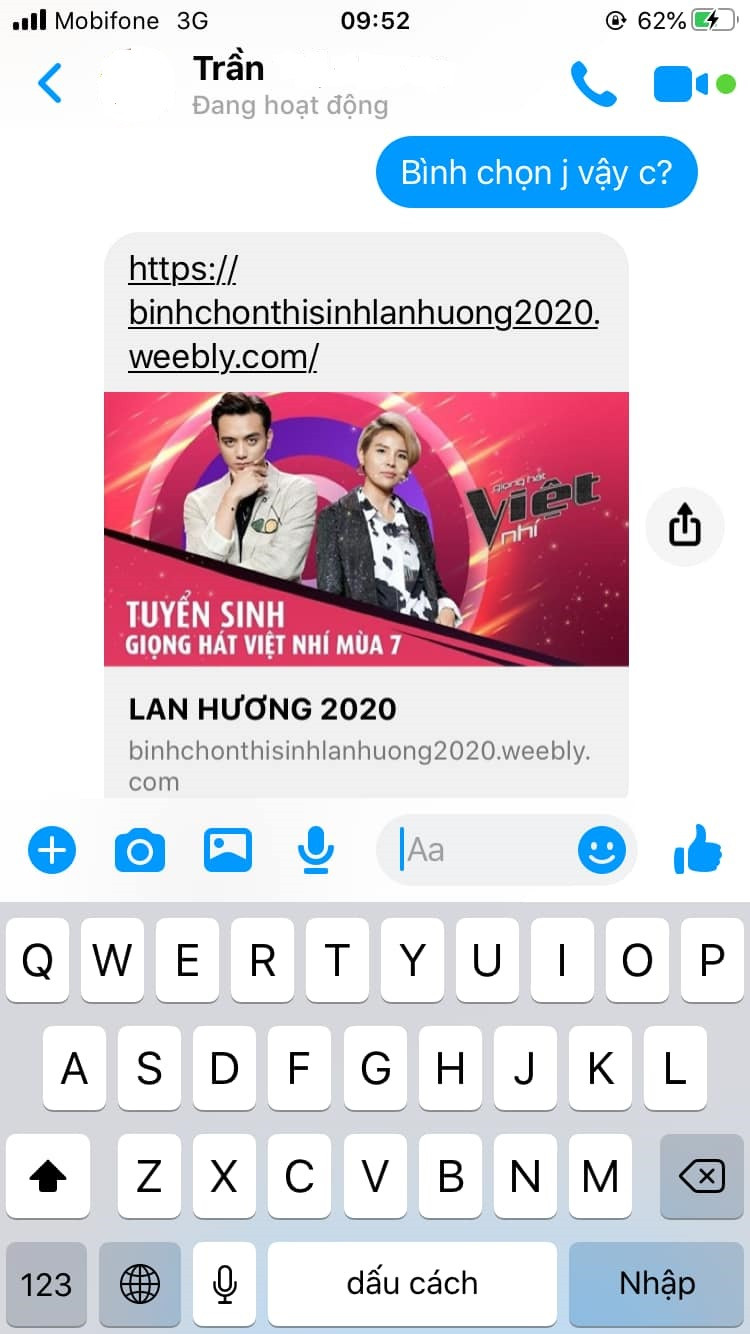Focus the Aa message field
Image resolution: width=750 pixels, height=1334 pixels.
pos(480,851)
